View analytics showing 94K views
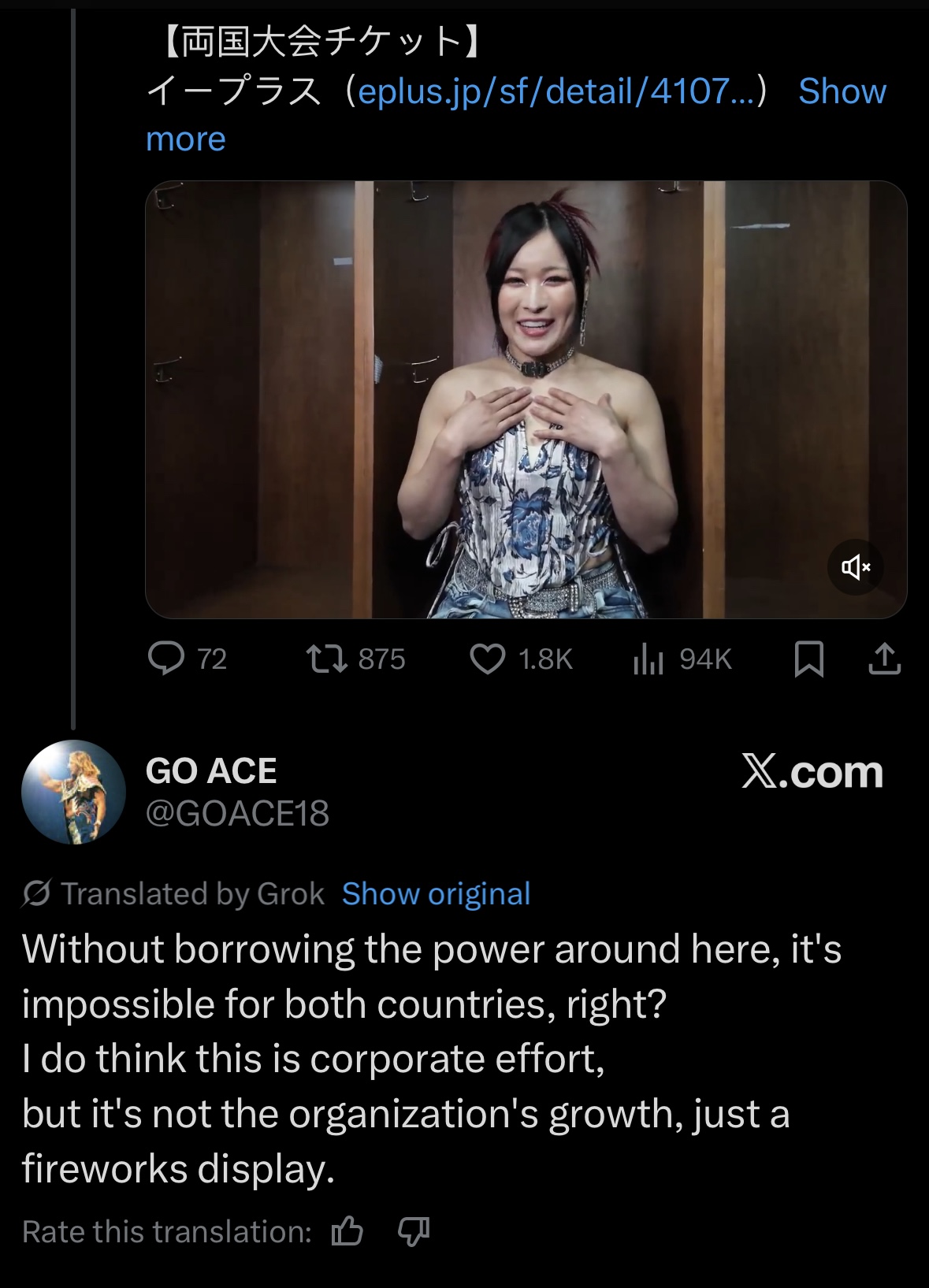929x1288 pixels. pyautogui.click(x=648, y=659)
